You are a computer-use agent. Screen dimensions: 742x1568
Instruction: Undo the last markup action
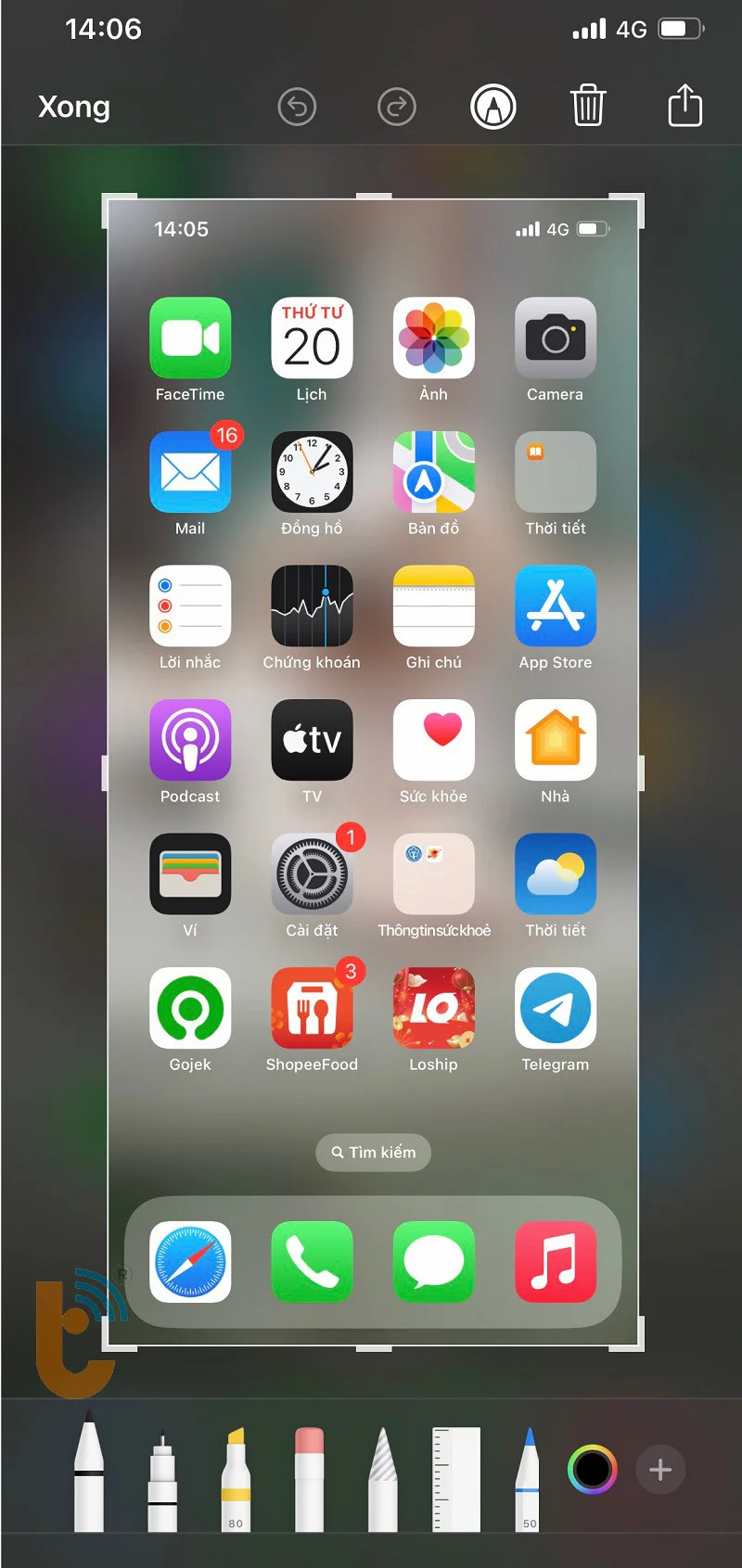[297, 107]
